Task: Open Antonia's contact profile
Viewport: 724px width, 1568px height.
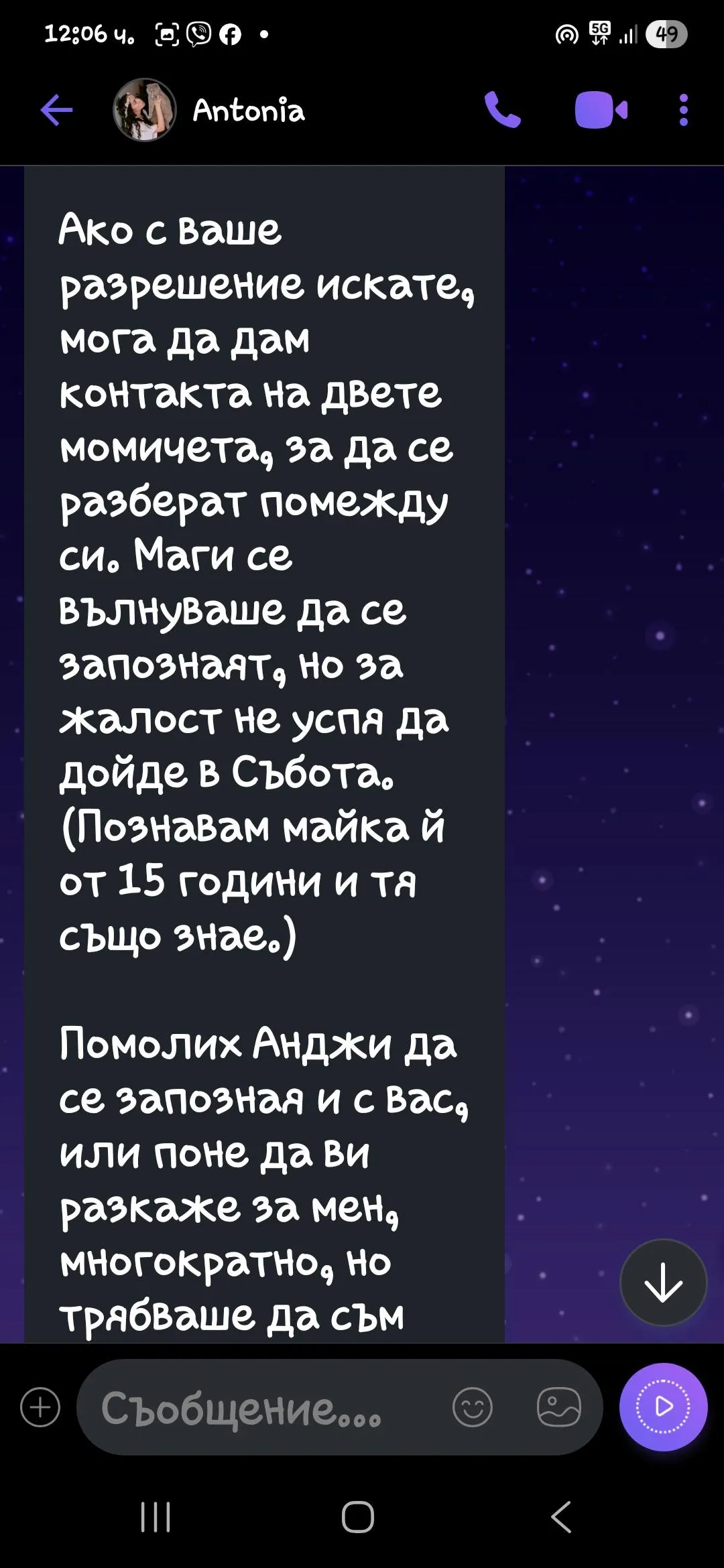Action: (248, 110)
